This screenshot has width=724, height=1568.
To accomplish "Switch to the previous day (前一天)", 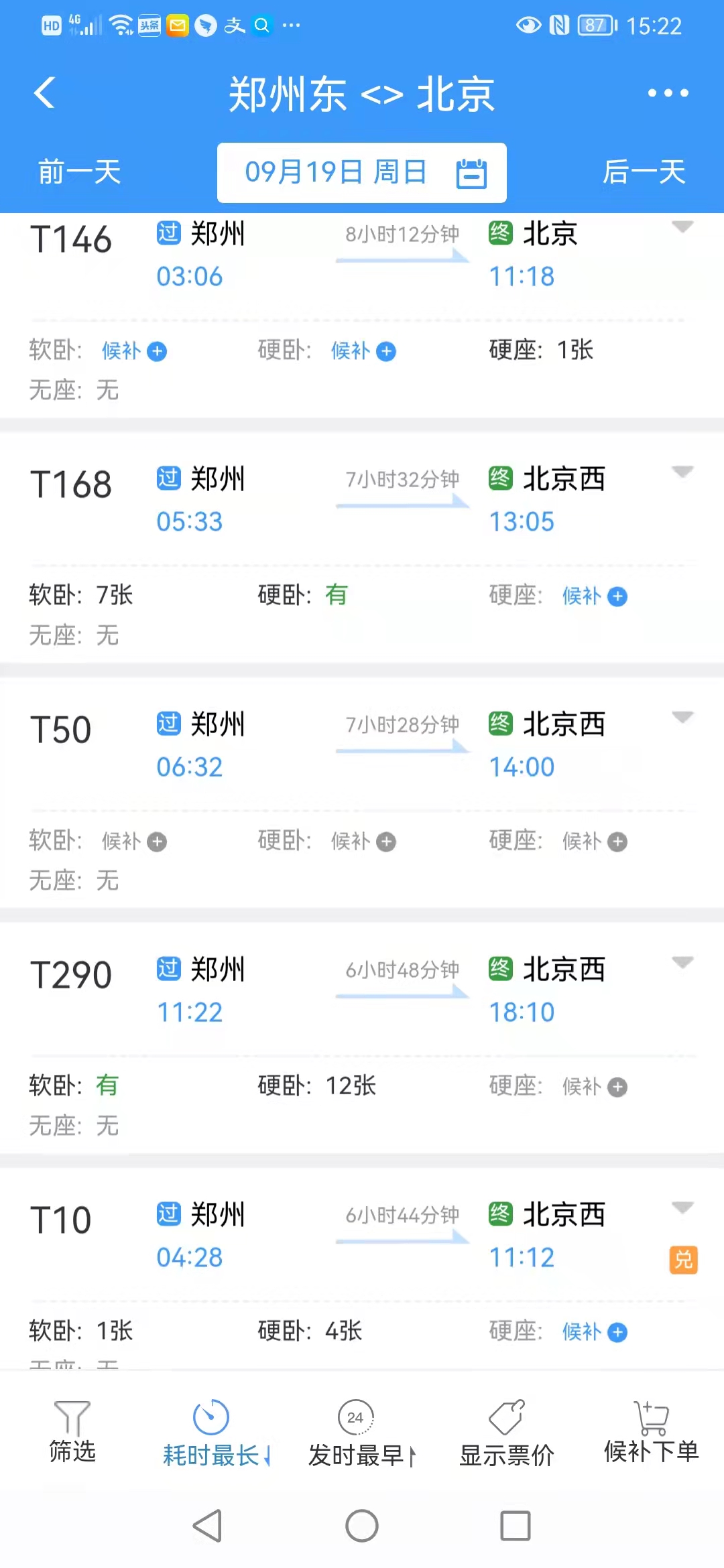I will tap(79, 172).
